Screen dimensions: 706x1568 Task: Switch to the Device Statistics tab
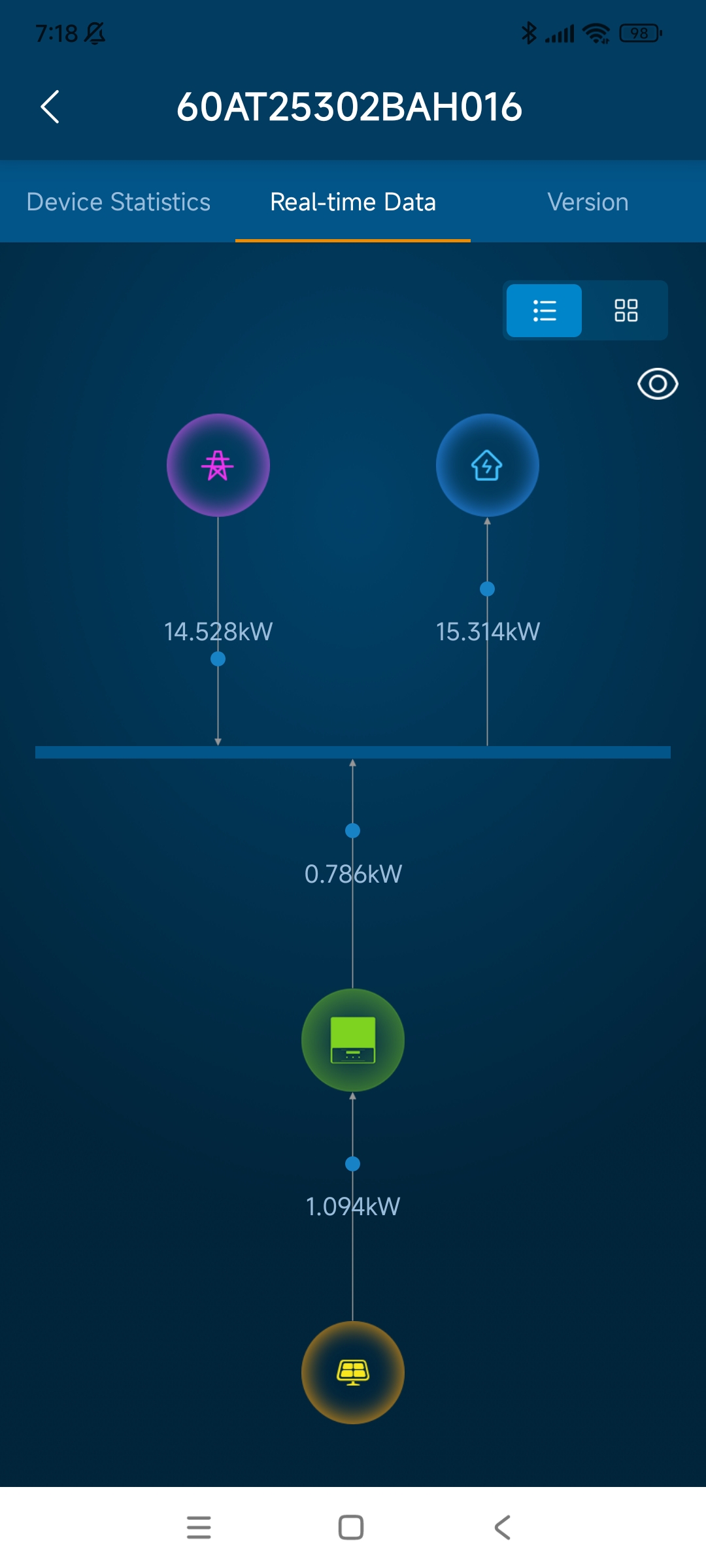coord(118,202)
